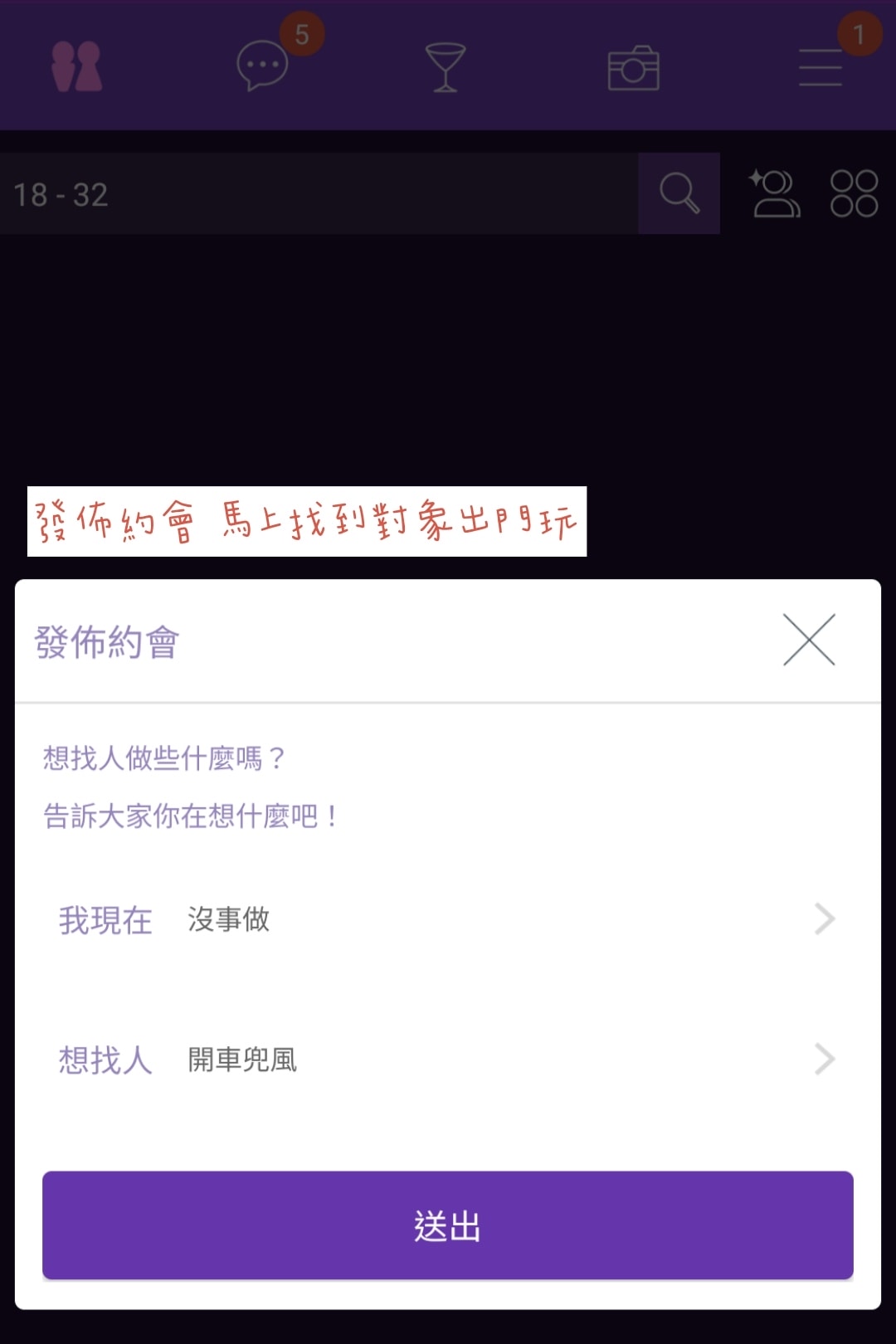Viewport: 896px width, 1344px height.
Task: Change the 想找人 activity option
Action: pyautogui.click(x=446, y=1059)
